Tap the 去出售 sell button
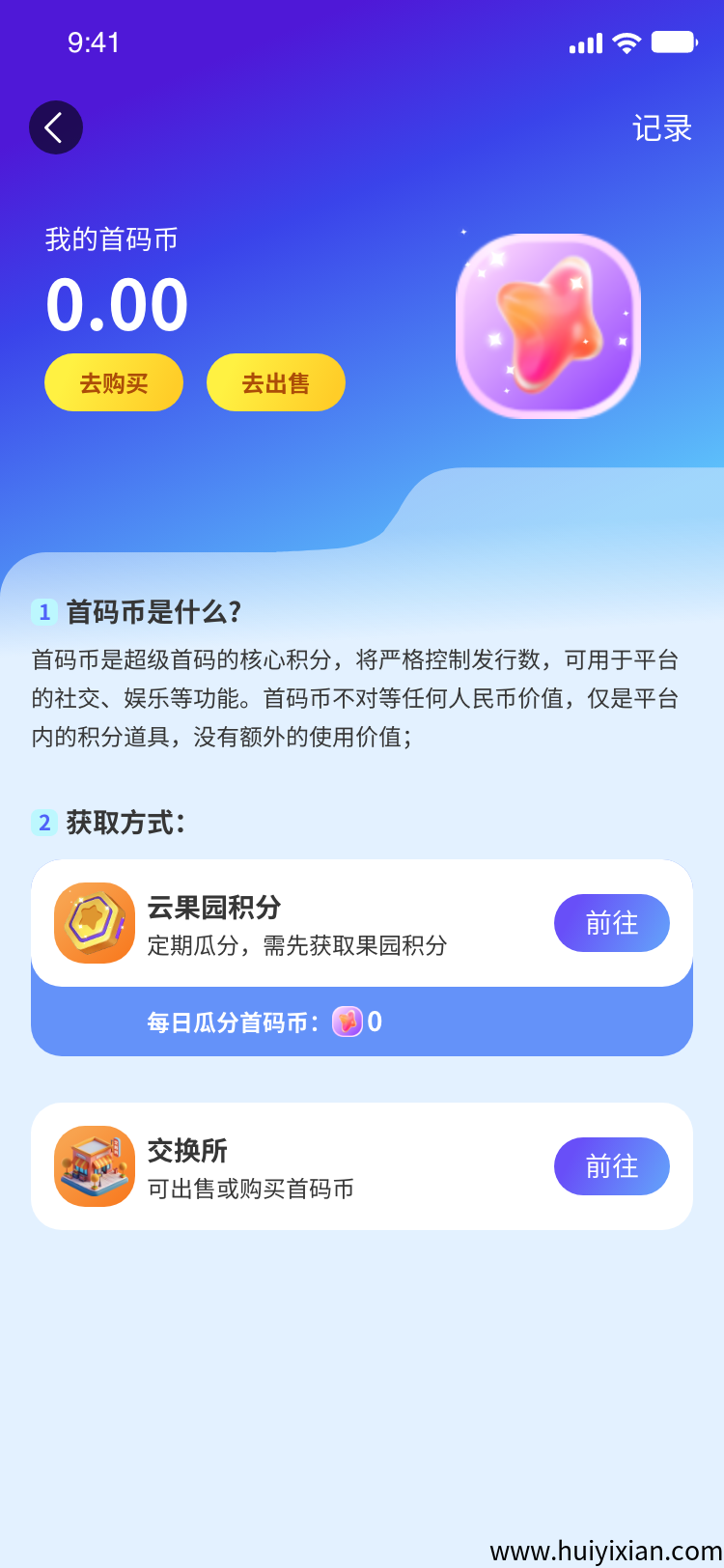The width and height of the screenshot is (724, 1568). [275, 382]
